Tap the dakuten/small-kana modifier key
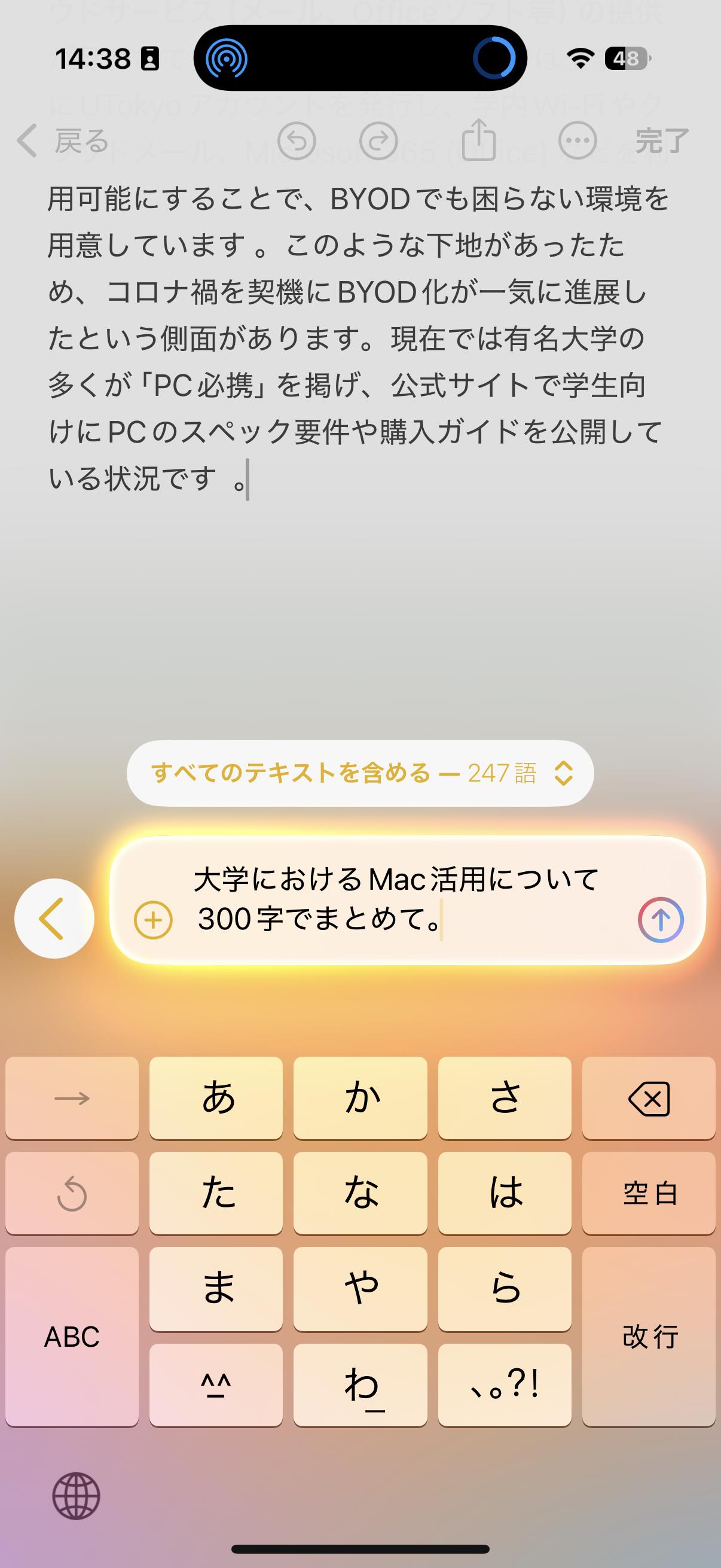Screen dimensions: 721x1568 (x=217, y=1383)
